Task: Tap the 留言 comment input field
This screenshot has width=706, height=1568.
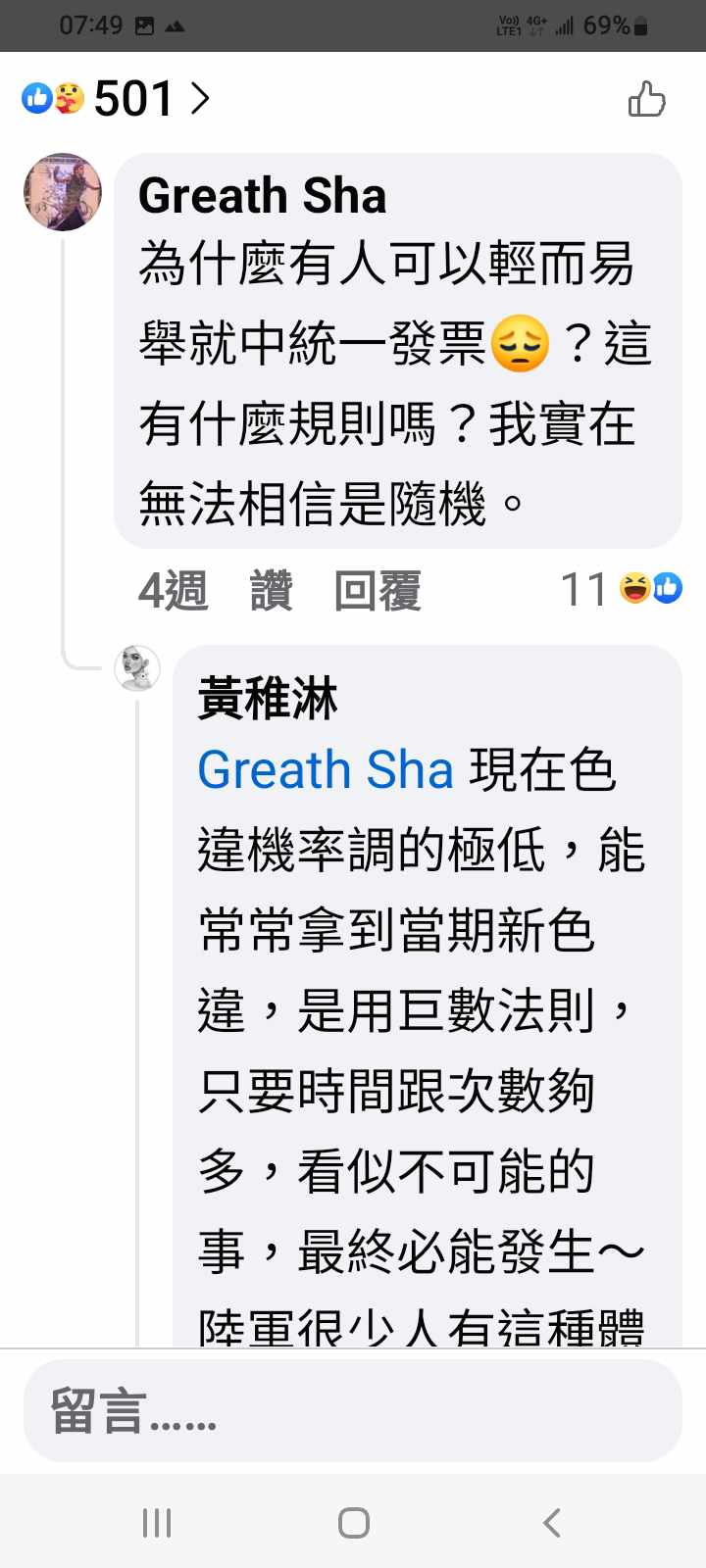Action: tap(353, 1411)
